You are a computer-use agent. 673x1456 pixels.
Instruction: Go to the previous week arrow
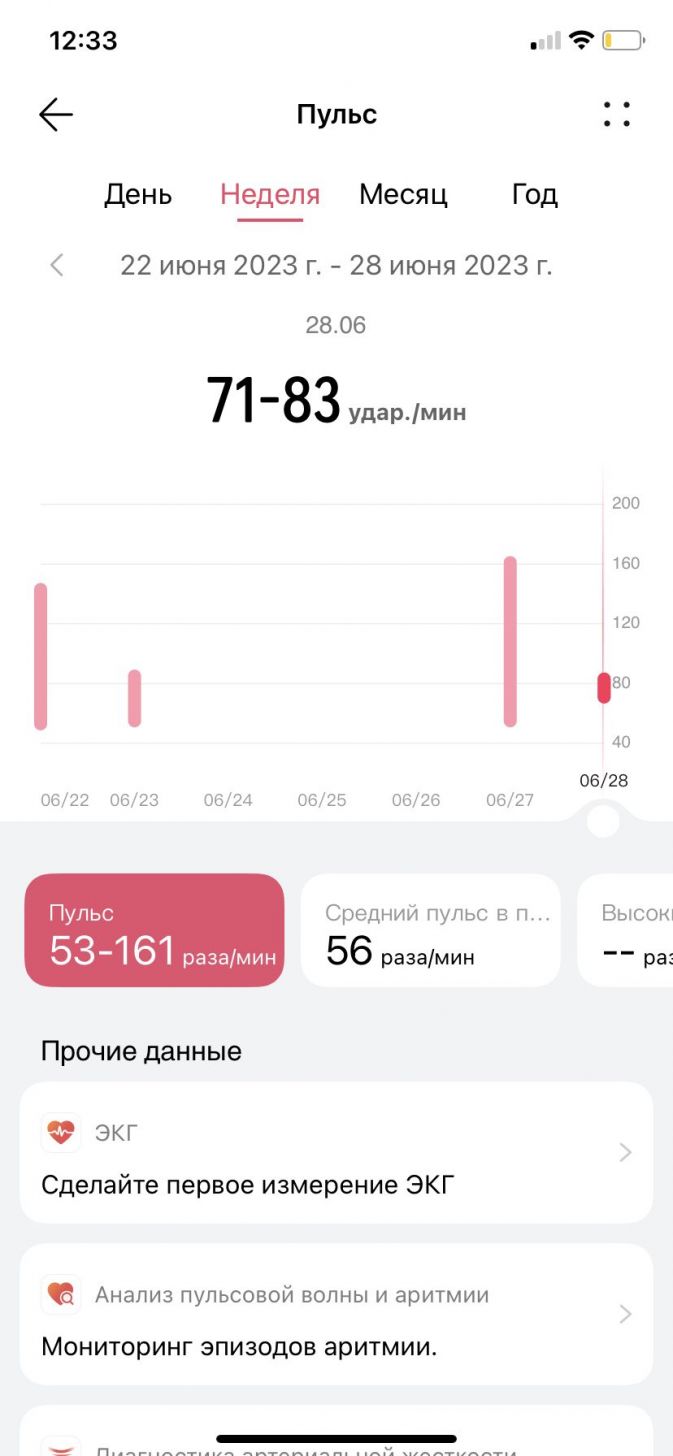tap(57, 265)
